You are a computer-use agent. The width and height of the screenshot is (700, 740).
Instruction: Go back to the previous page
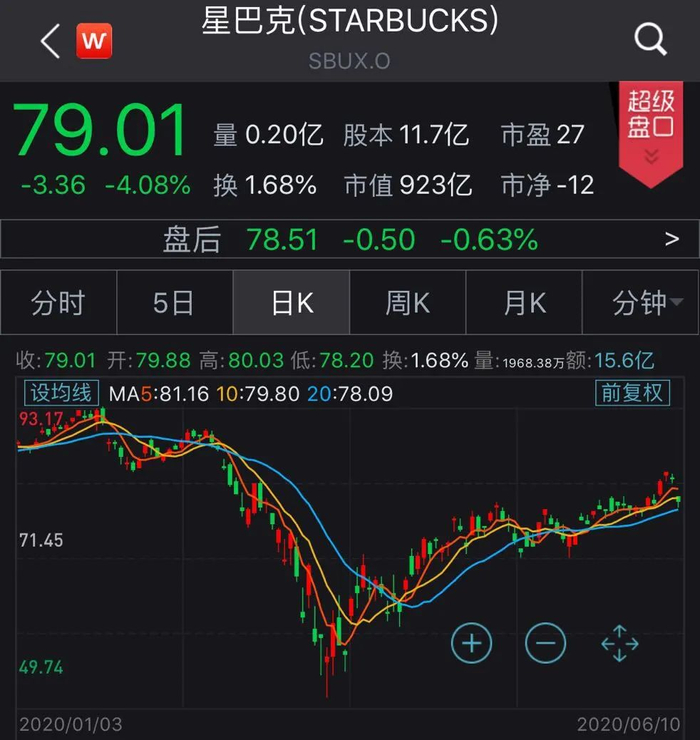[50, 41]
